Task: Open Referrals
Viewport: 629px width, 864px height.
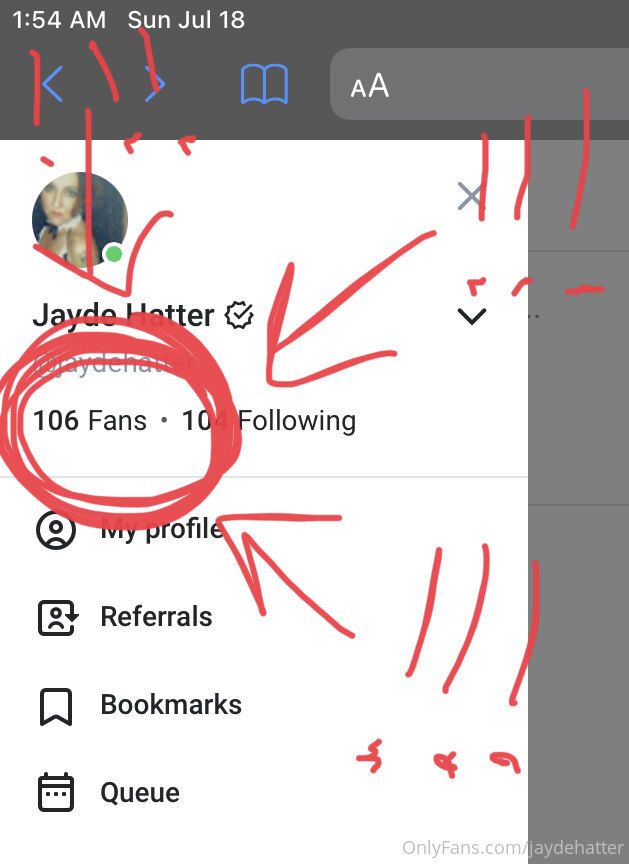Action: (x=156, y=617)
